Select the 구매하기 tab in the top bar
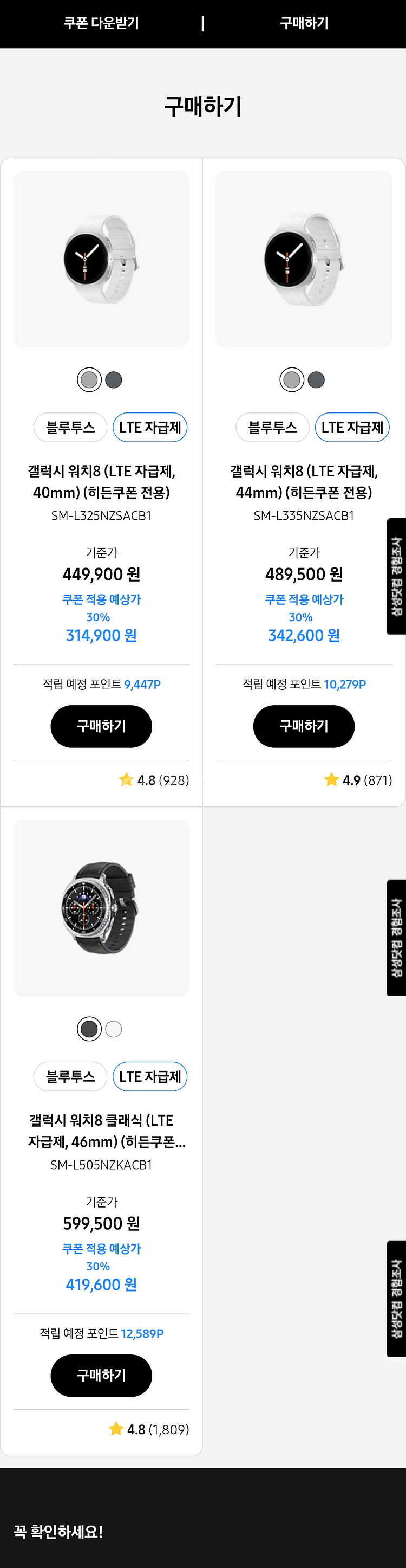This screenshot has width=406, height=1568. point(304,23)
